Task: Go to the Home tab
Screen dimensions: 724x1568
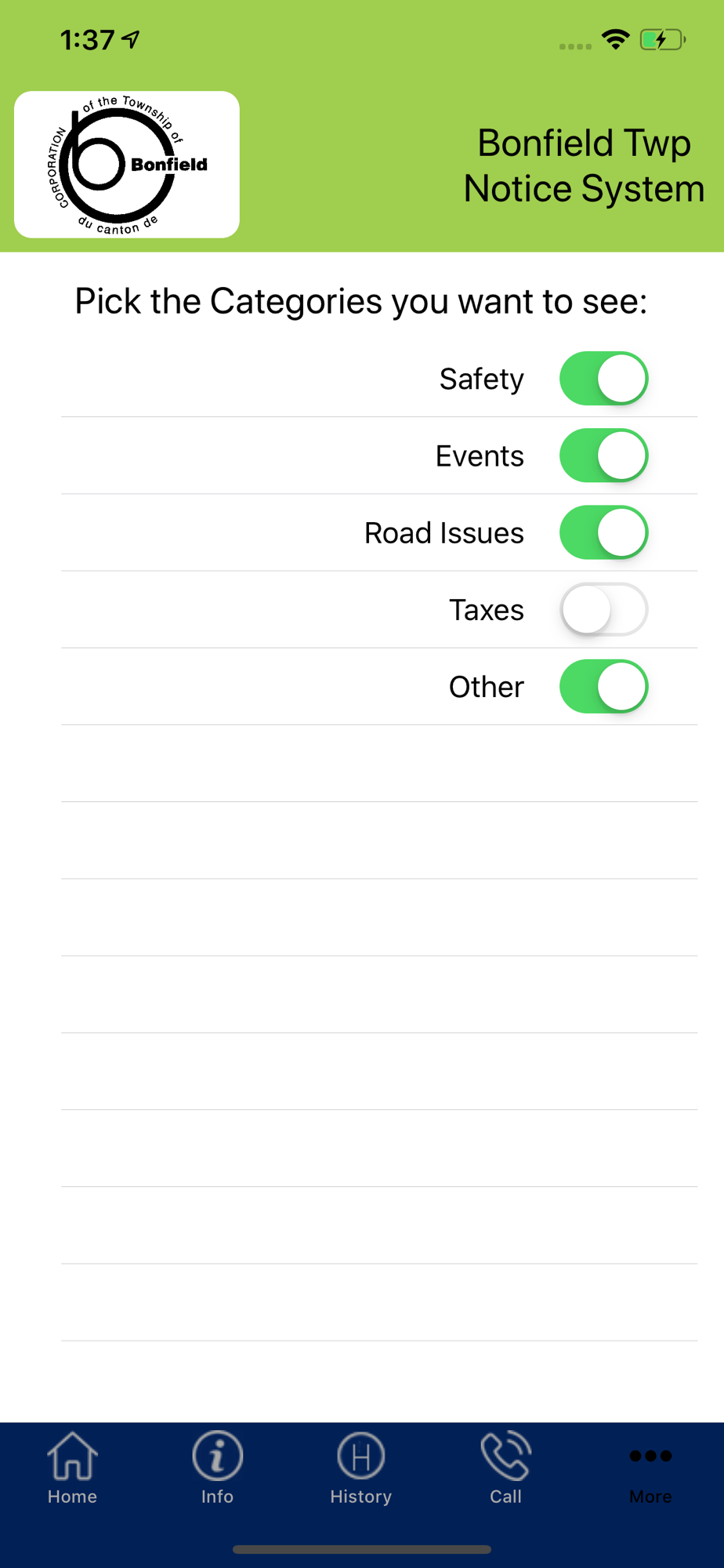Action: click(72, 1468)
